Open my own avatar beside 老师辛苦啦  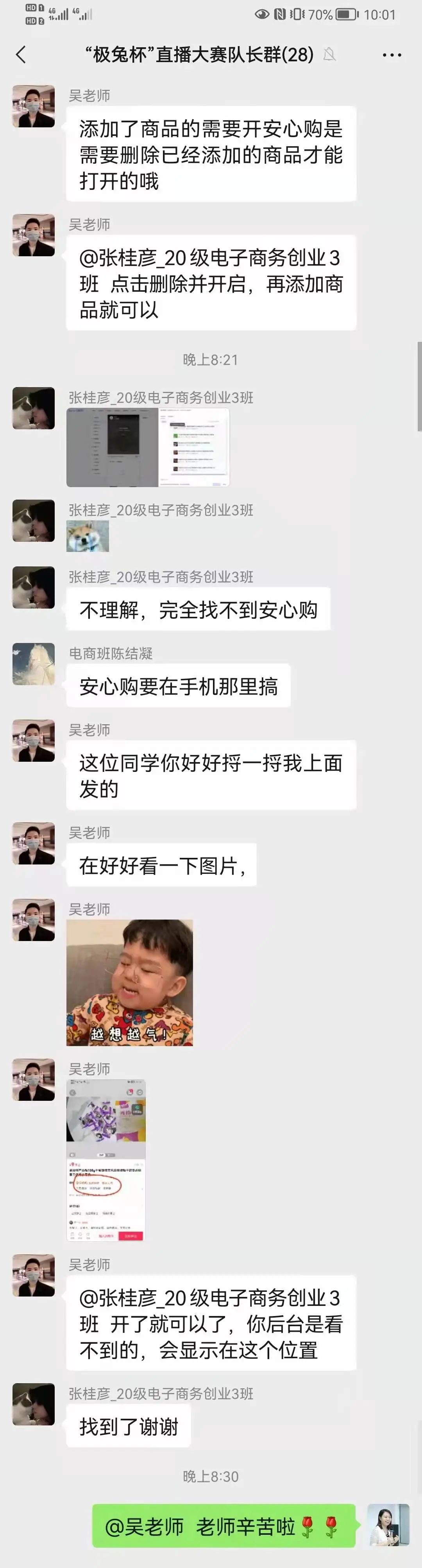[x=388, y=1525]
